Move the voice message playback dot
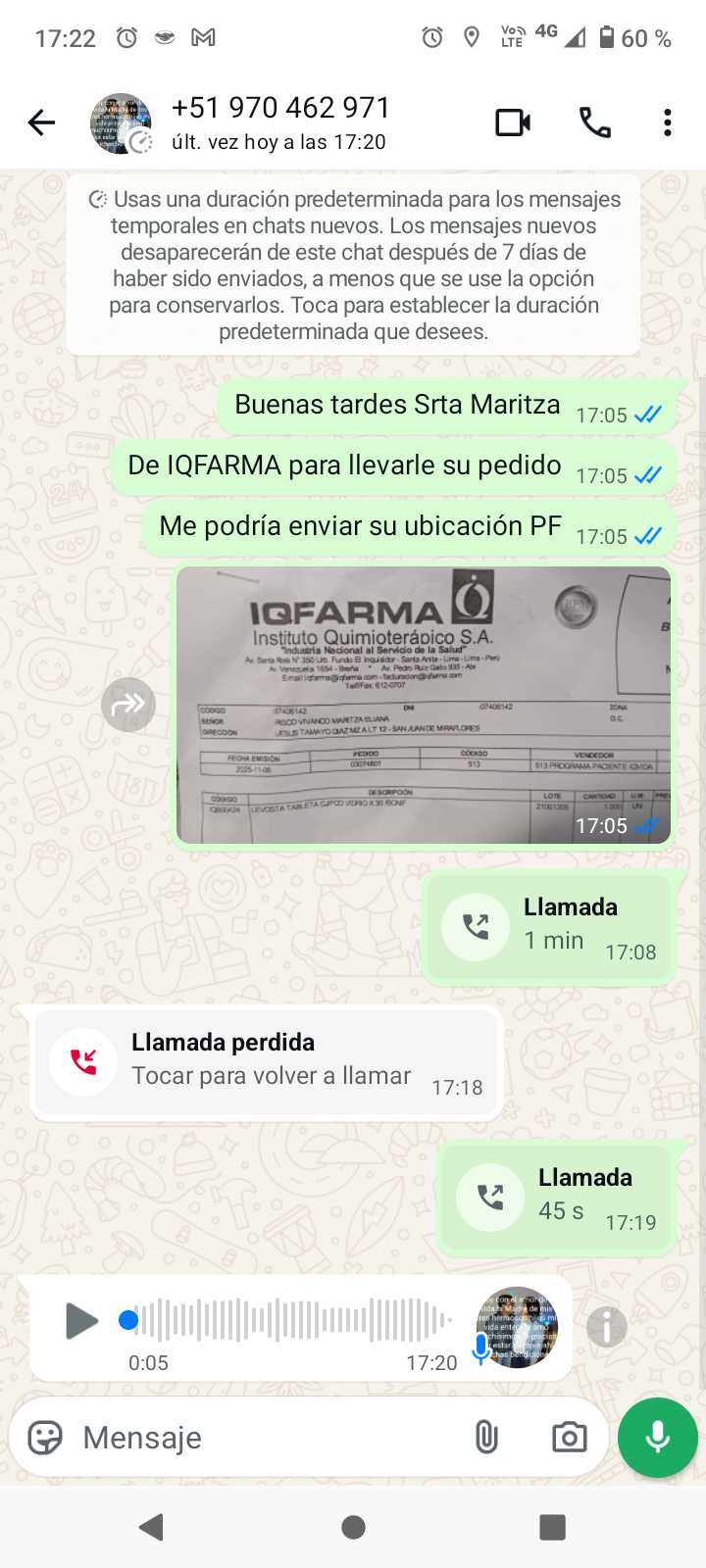The width and height of the screenshot is (706, 1568). [x=128, y=1321]
